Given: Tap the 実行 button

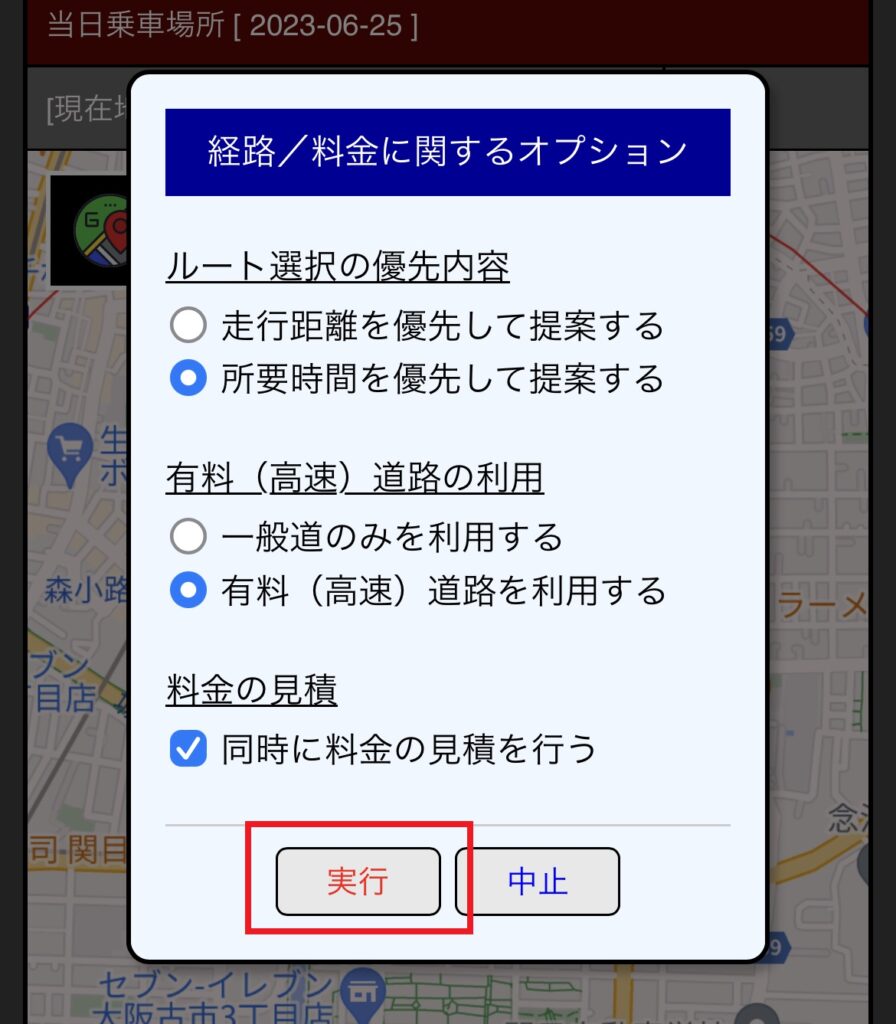Looking at the screenshot, I should [358, 881].
